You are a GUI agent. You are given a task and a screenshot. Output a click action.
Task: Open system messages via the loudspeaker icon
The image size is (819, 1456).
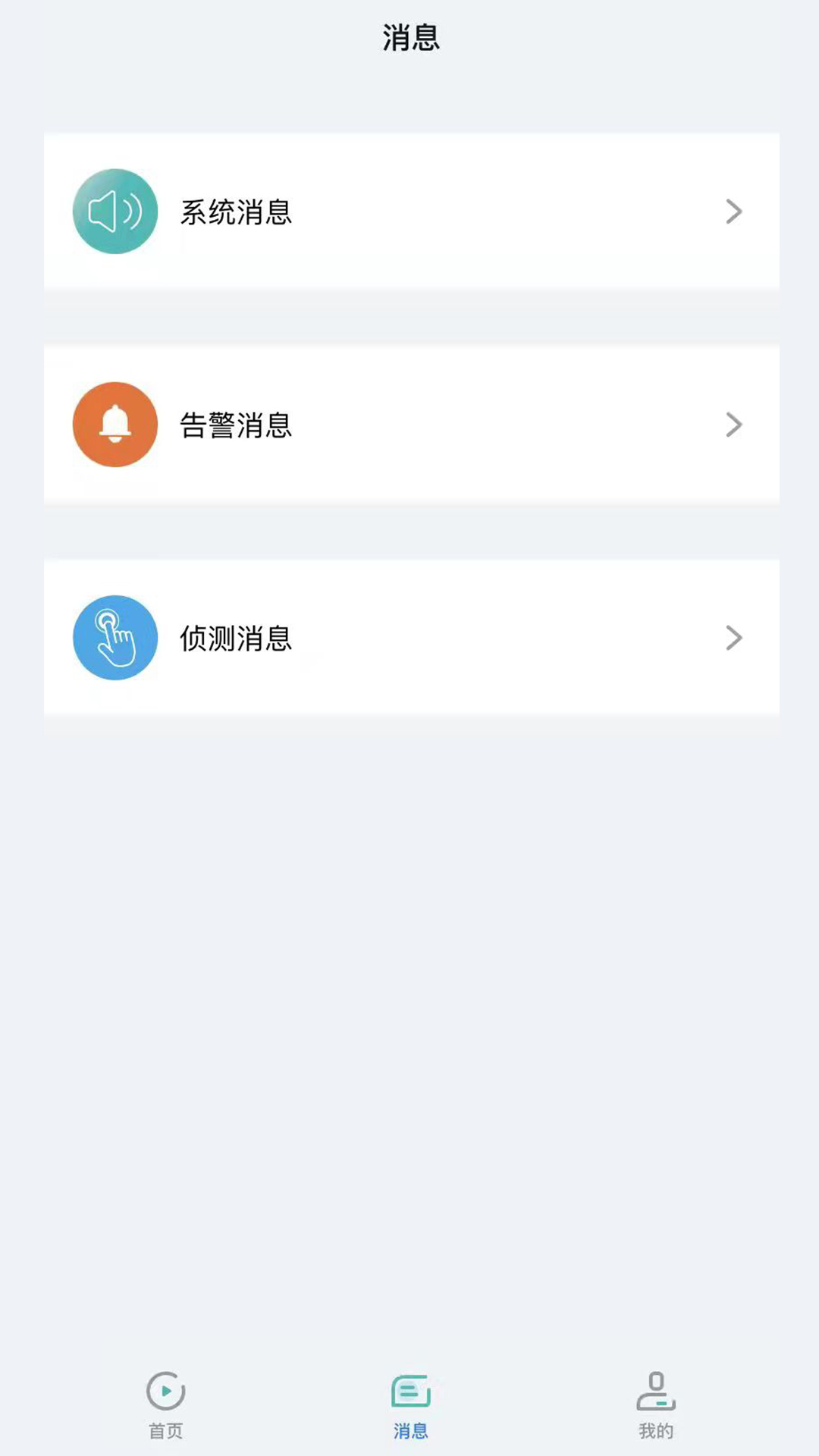[115, 211]
